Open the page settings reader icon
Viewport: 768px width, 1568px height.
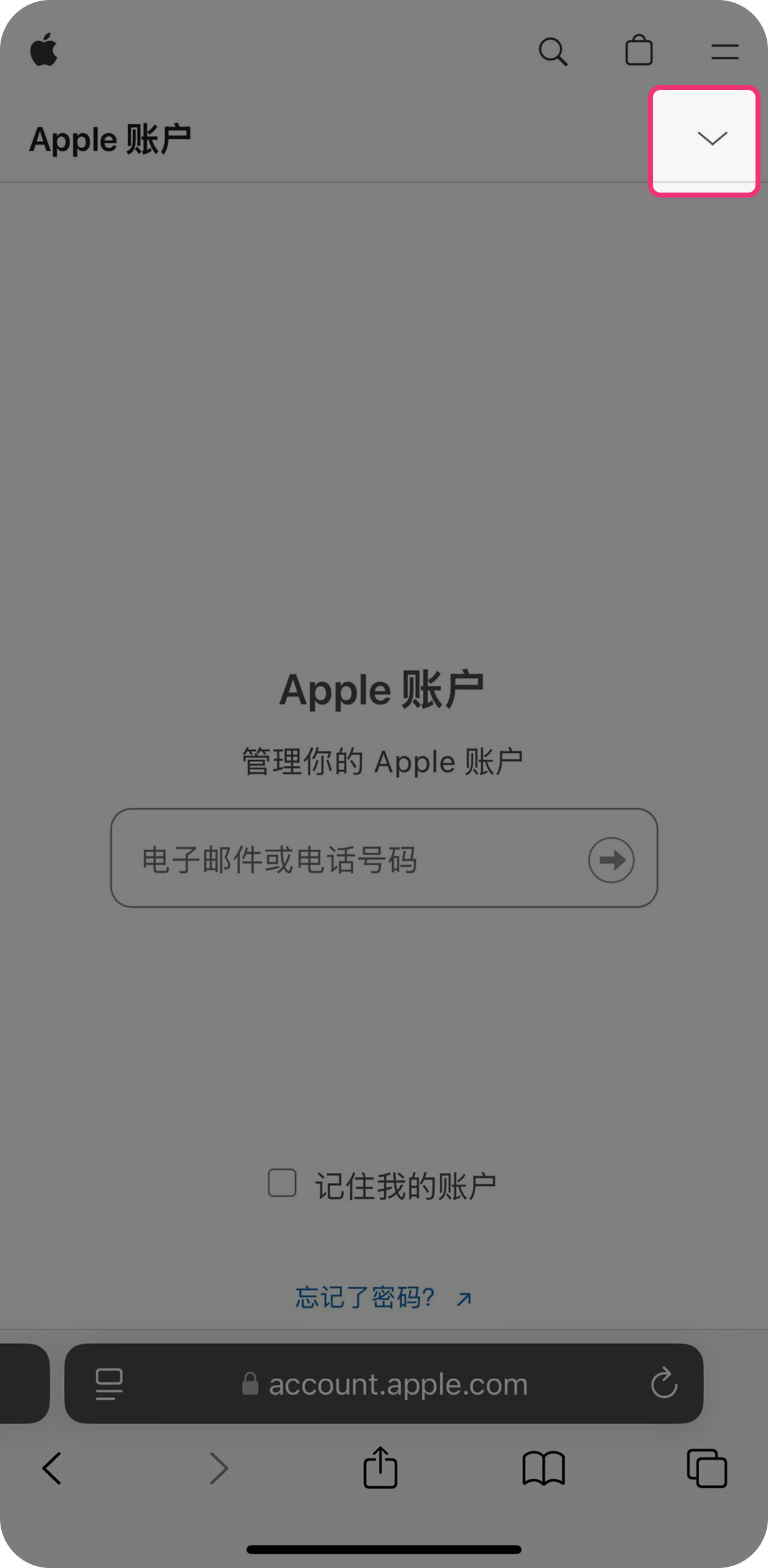point(109,1384)
